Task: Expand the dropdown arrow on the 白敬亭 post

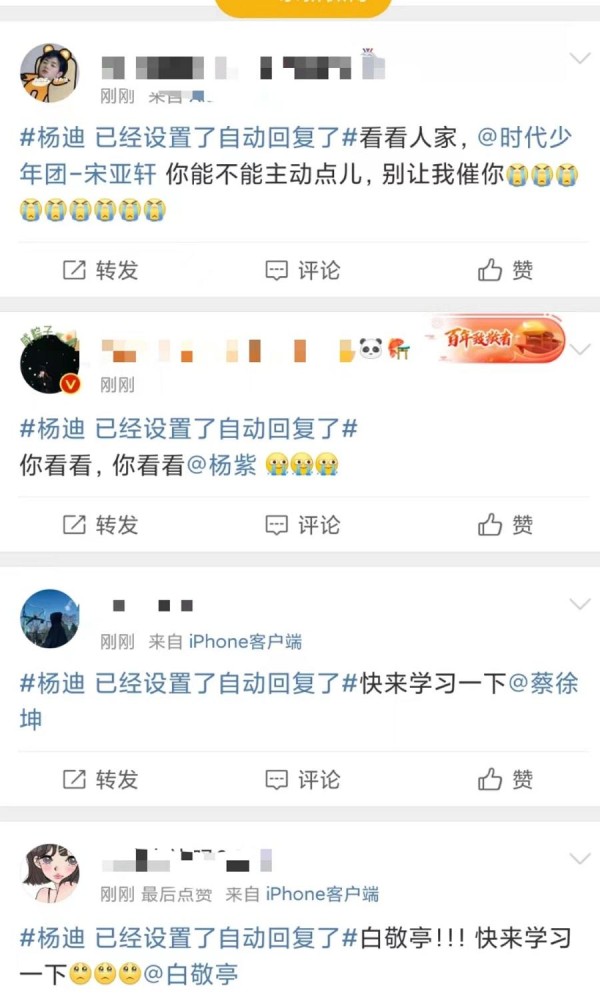Action: tap(580, 859)
